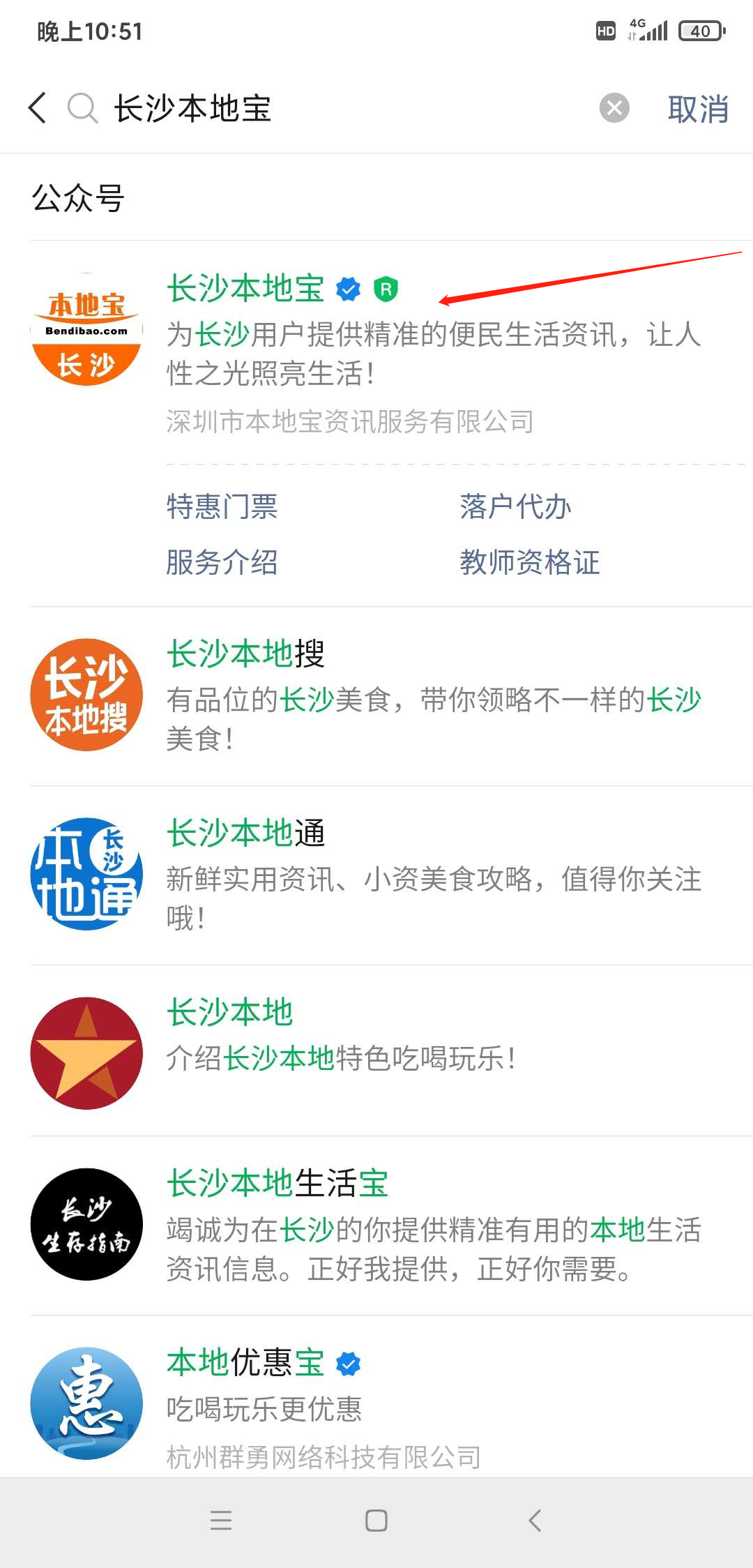Open the 教师资格证 link
Image resolution: width=753 pixels, height=1568 pixels.
click(530, 562)
